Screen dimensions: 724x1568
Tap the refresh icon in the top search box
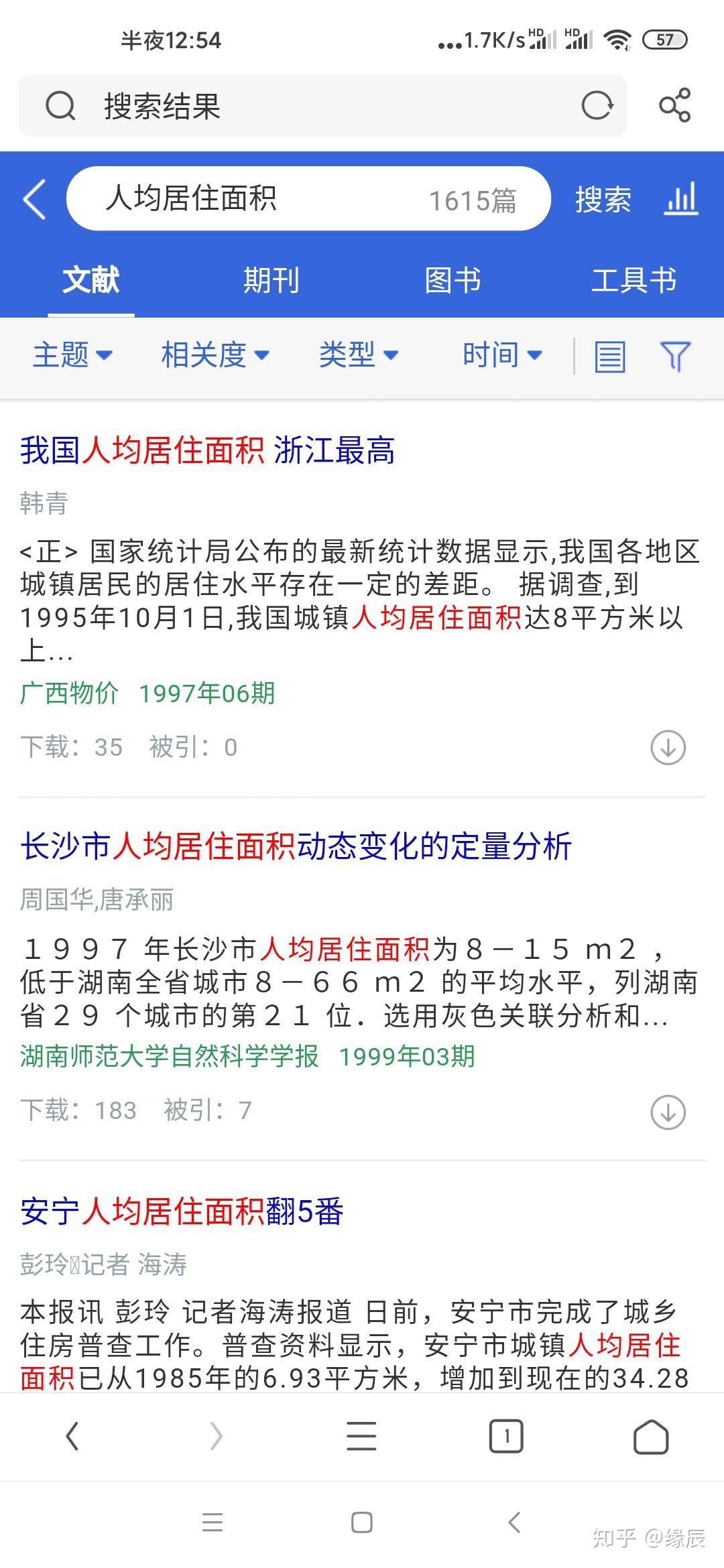599,105
